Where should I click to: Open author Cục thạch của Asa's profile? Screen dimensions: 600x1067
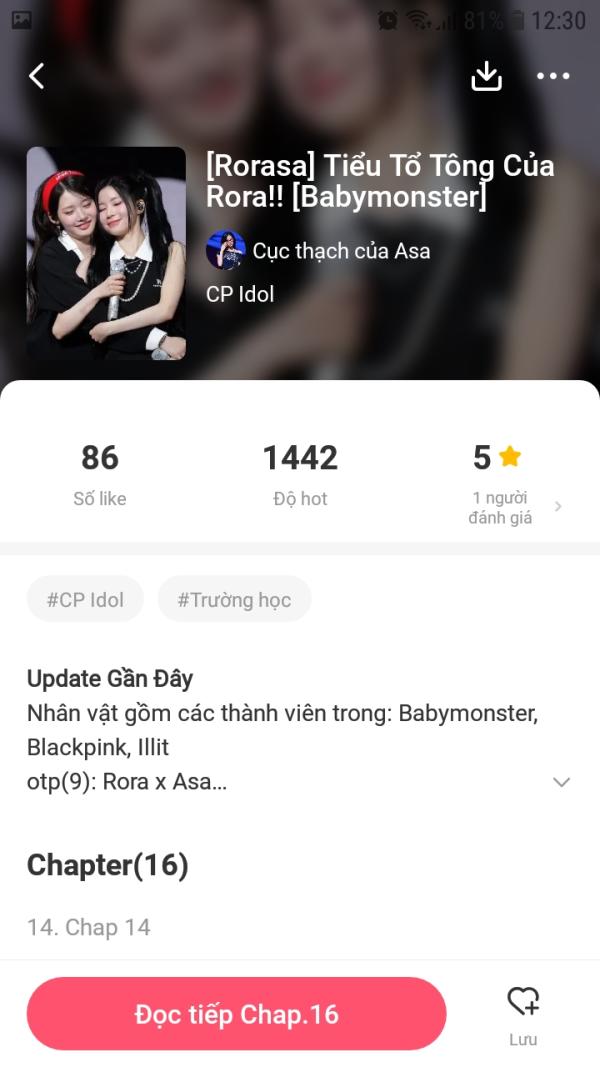[318, 250]
